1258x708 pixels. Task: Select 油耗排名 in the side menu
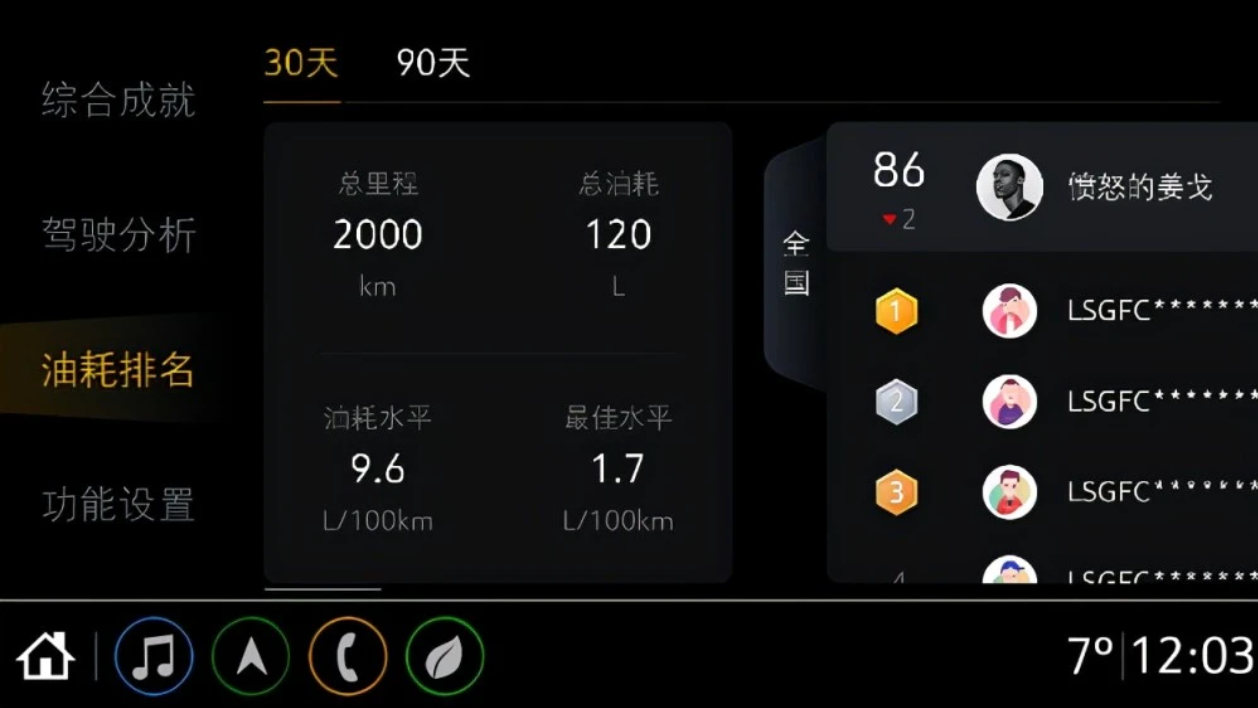(118, 370)
